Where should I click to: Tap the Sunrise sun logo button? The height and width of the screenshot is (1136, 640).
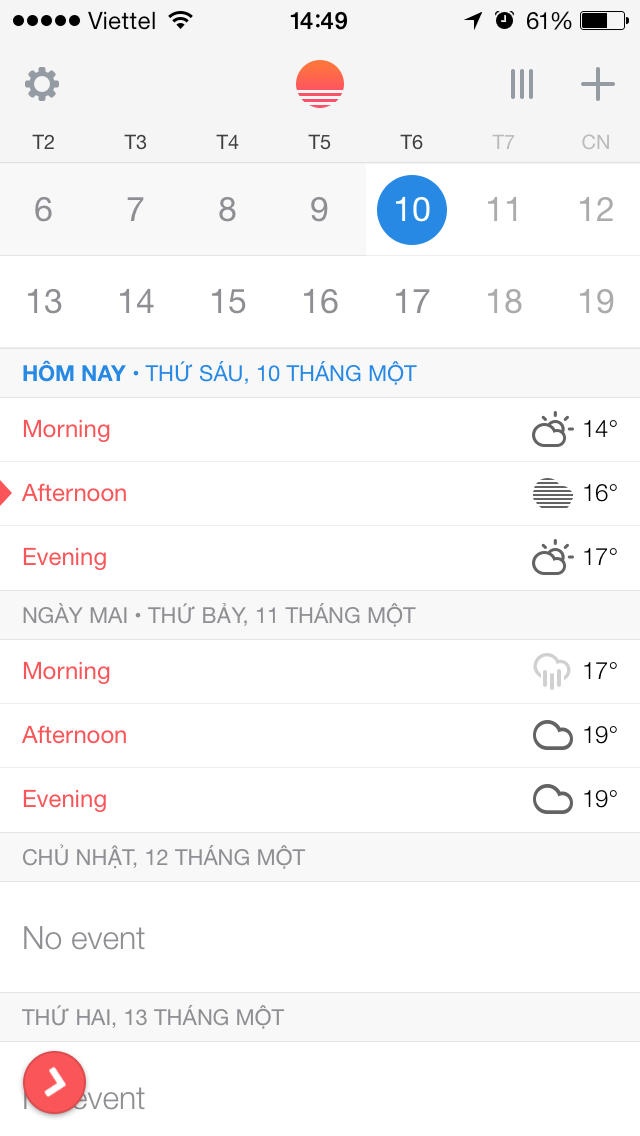tap(320, 84)
